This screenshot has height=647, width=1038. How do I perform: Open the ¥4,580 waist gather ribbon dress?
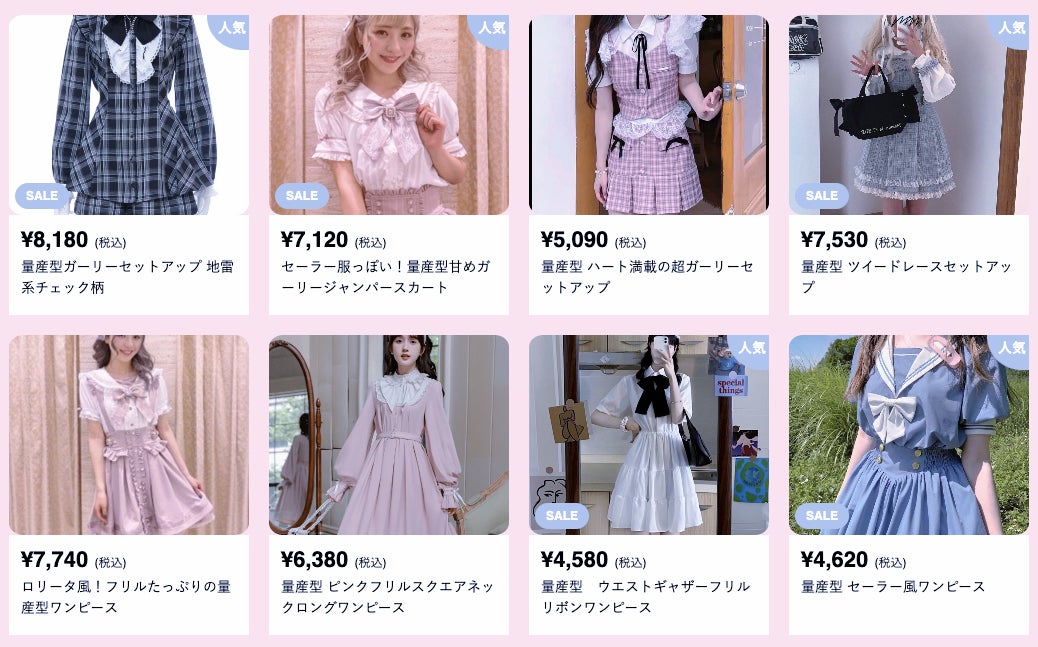pos(648,435)
